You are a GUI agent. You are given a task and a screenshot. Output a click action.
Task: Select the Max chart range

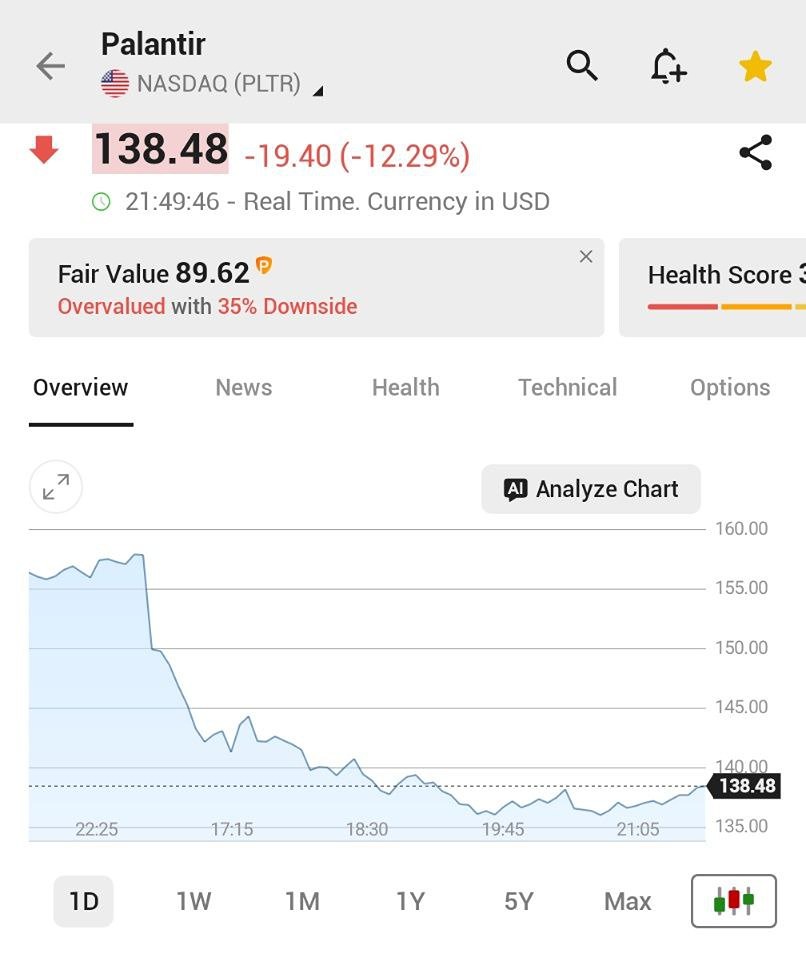click(x=627, y=900)
